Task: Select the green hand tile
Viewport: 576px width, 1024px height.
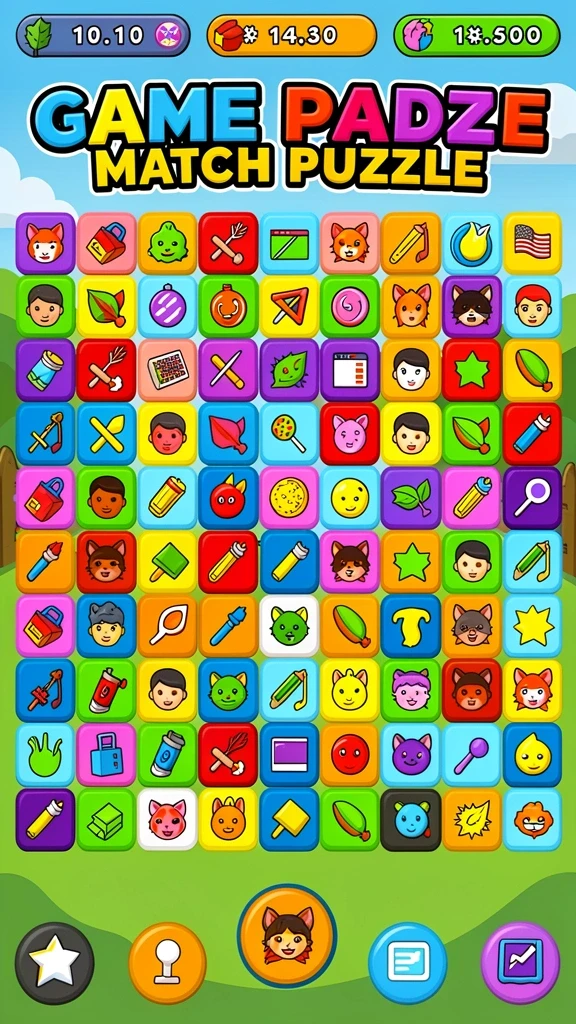Action: (x=45, y=754)
